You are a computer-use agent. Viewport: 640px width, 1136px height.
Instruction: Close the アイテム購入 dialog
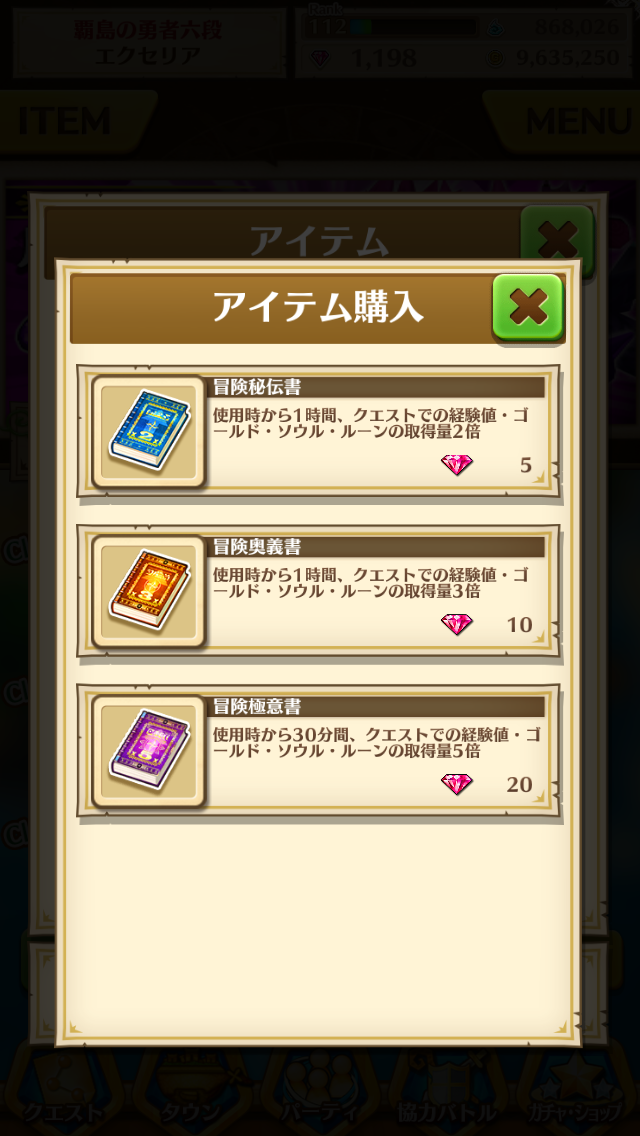pos(528,307)
